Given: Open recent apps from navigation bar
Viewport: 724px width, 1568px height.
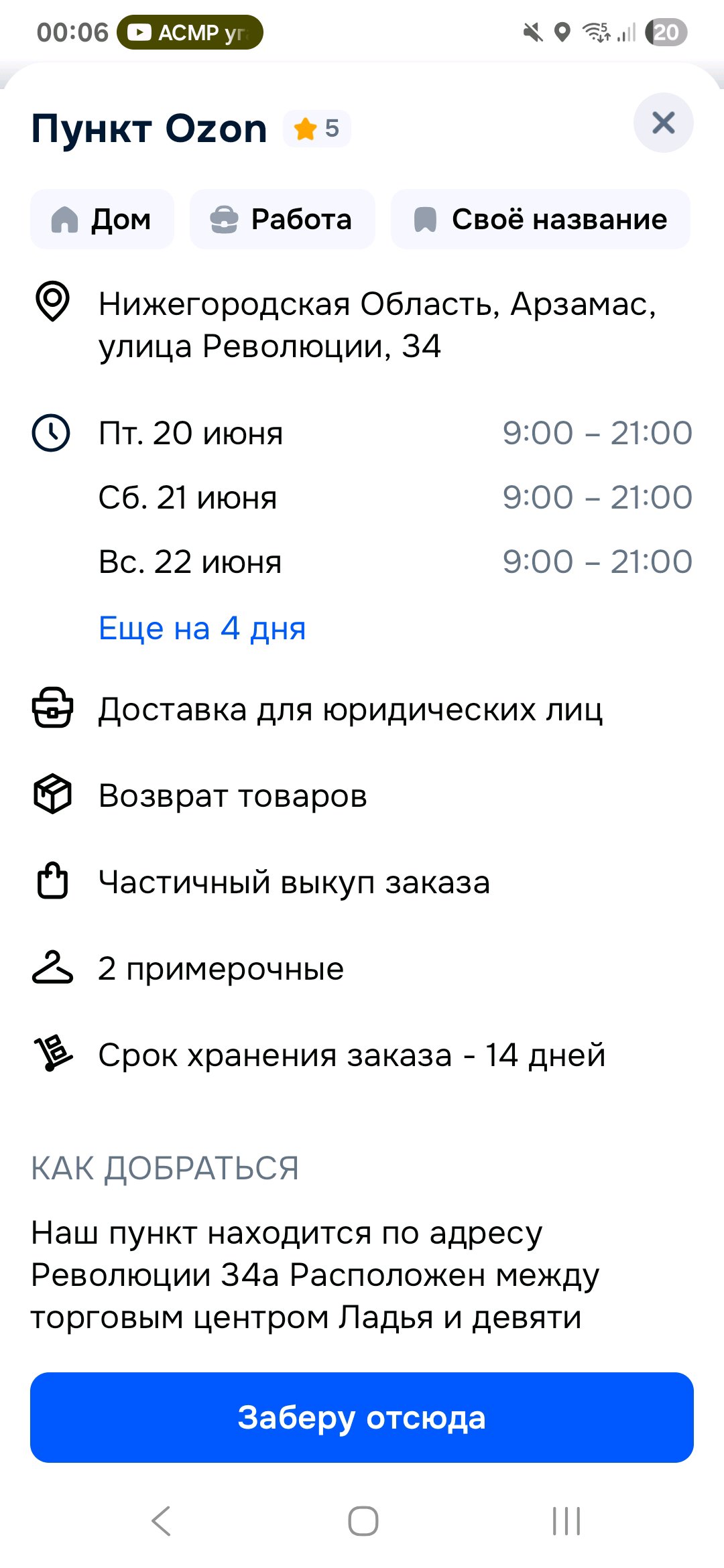Looking at the screenshot, I should (566, 1520).
